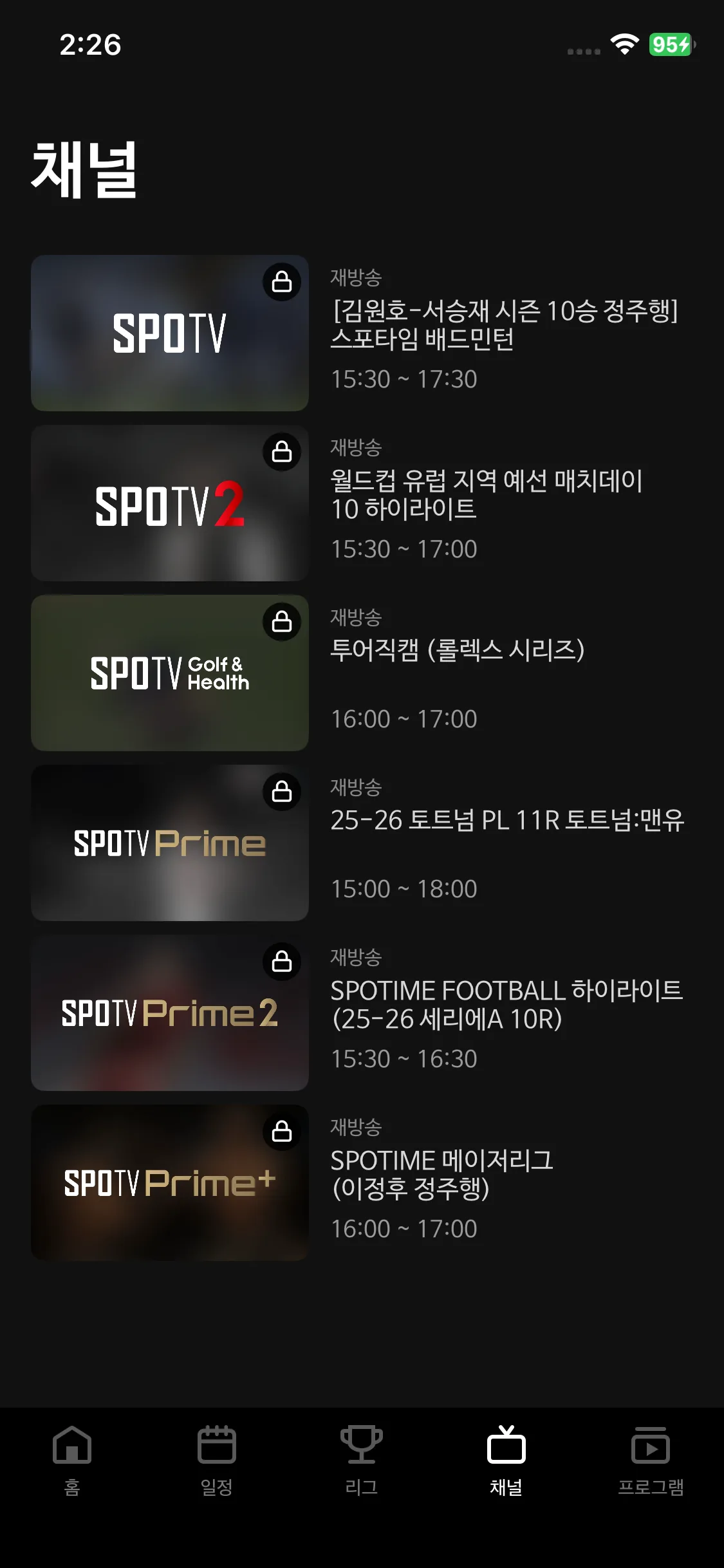Go to the 홈 tab
This screenshot has width=724, height=1568.
(x=72, y=1460)
